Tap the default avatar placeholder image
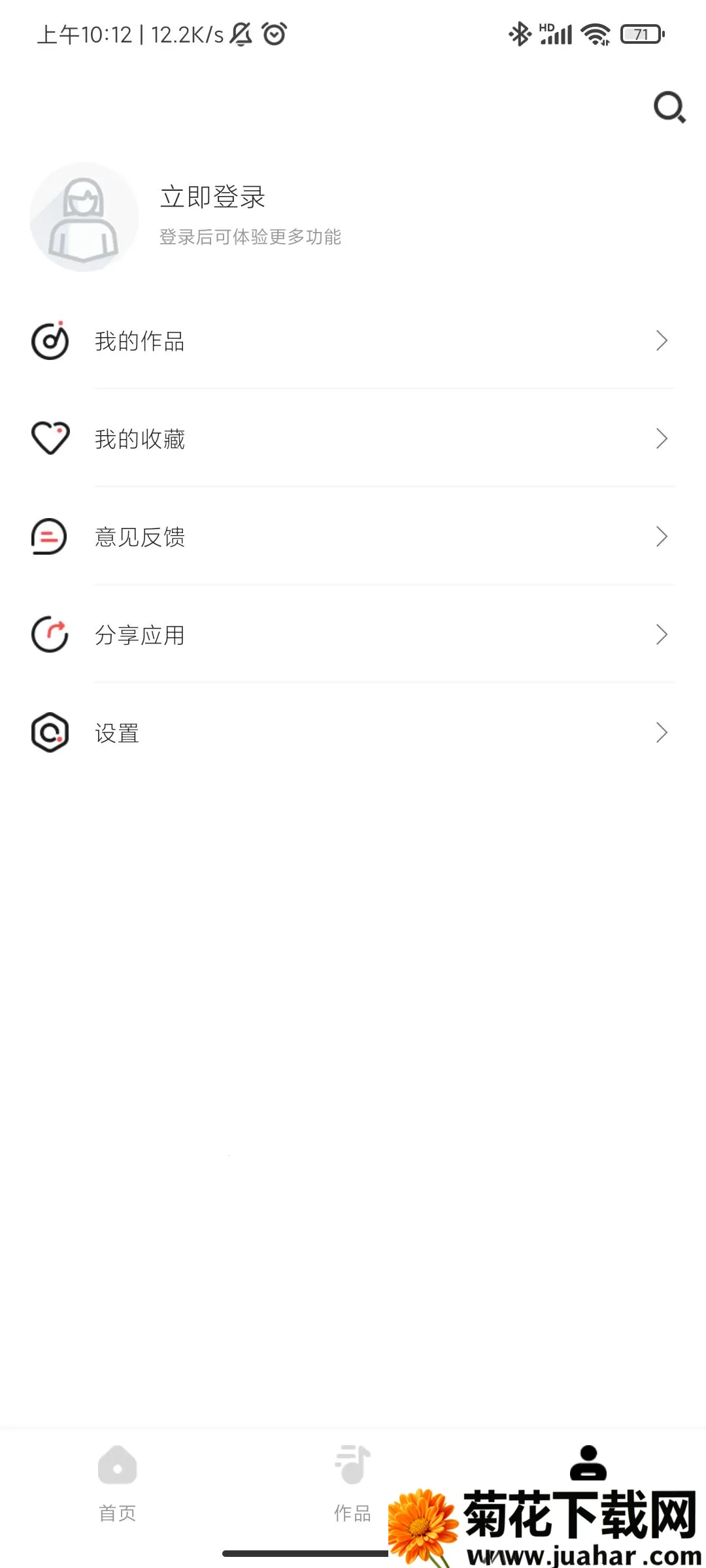This screenshot has width=706, height=1568. (82, 216)
